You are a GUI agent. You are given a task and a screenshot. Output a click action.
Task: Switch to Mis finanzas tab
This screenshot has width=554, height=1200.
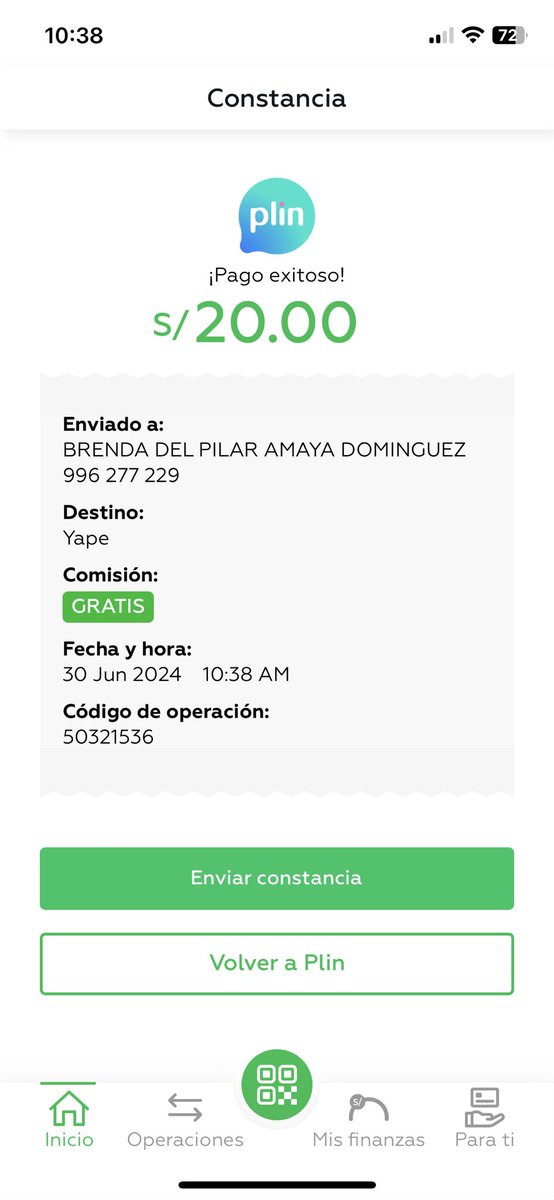click(x=369, y=1118)
